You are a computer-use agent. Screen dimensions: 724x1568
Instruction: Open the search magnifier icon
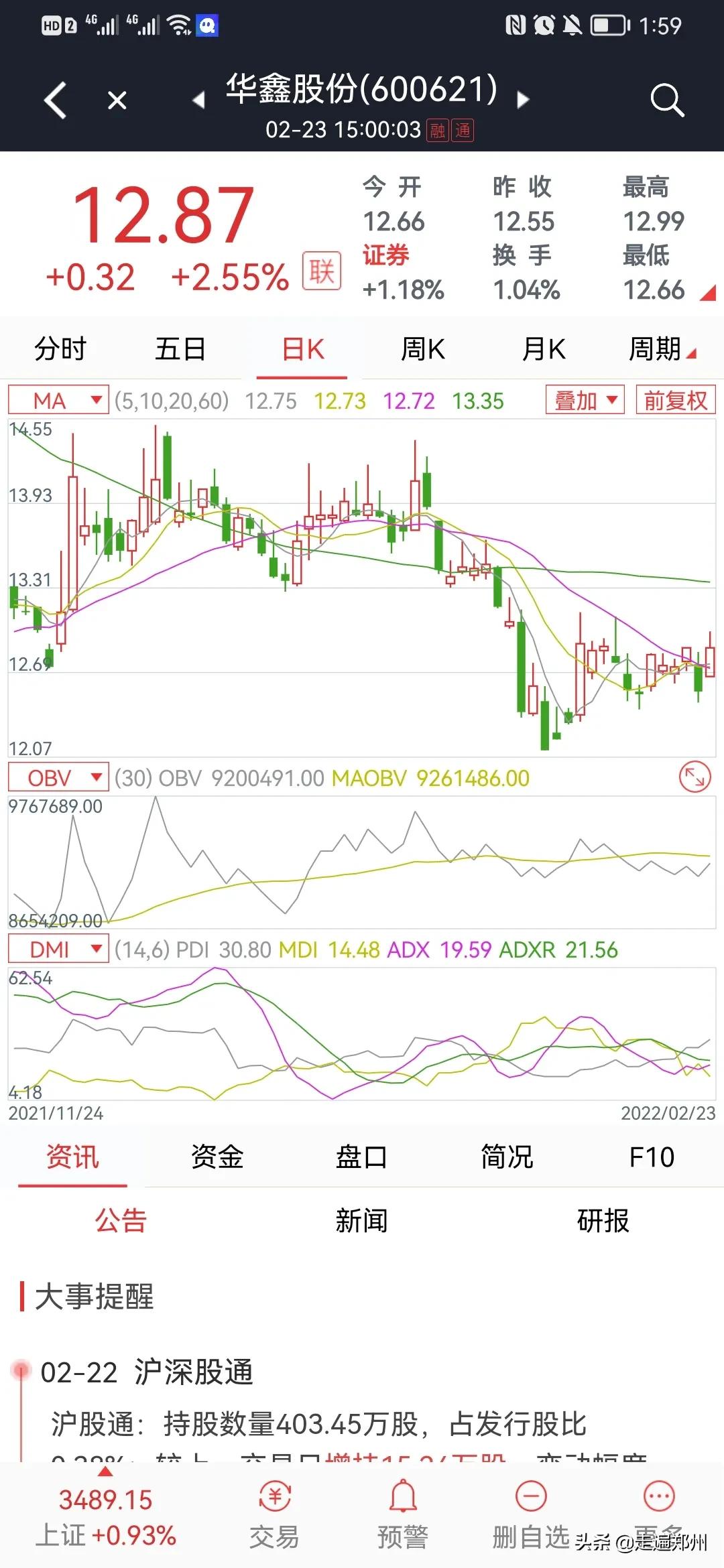[x=666, y=101]
